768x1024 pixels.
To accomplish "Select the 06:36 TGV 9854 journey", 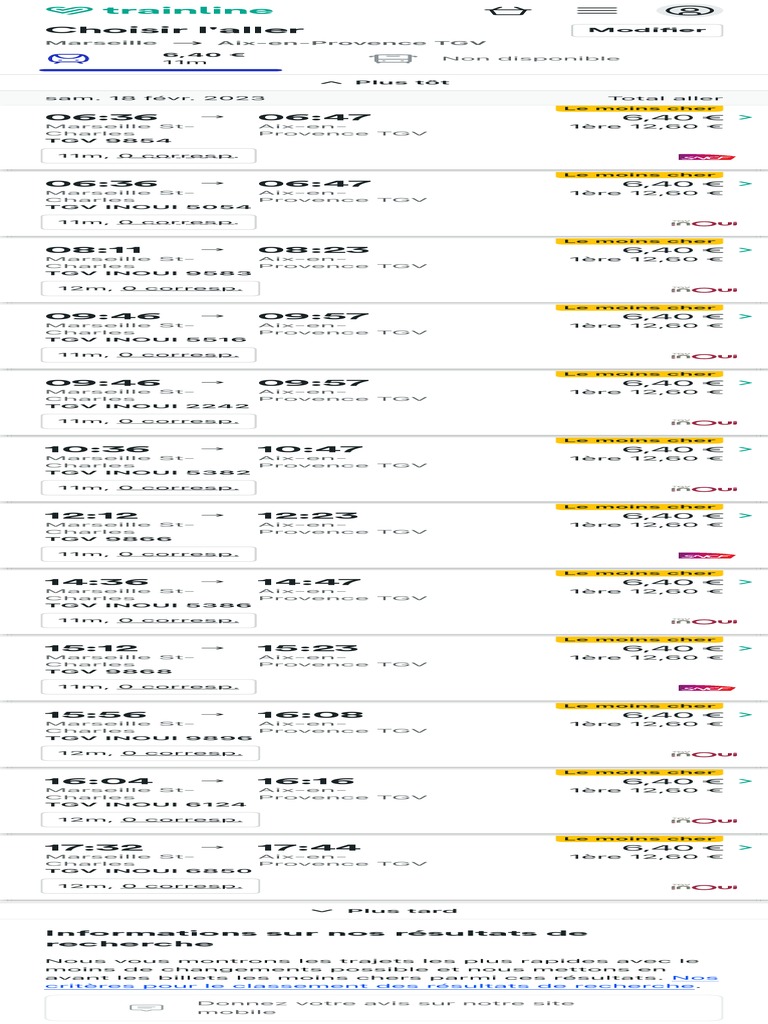I will [384, 137].
